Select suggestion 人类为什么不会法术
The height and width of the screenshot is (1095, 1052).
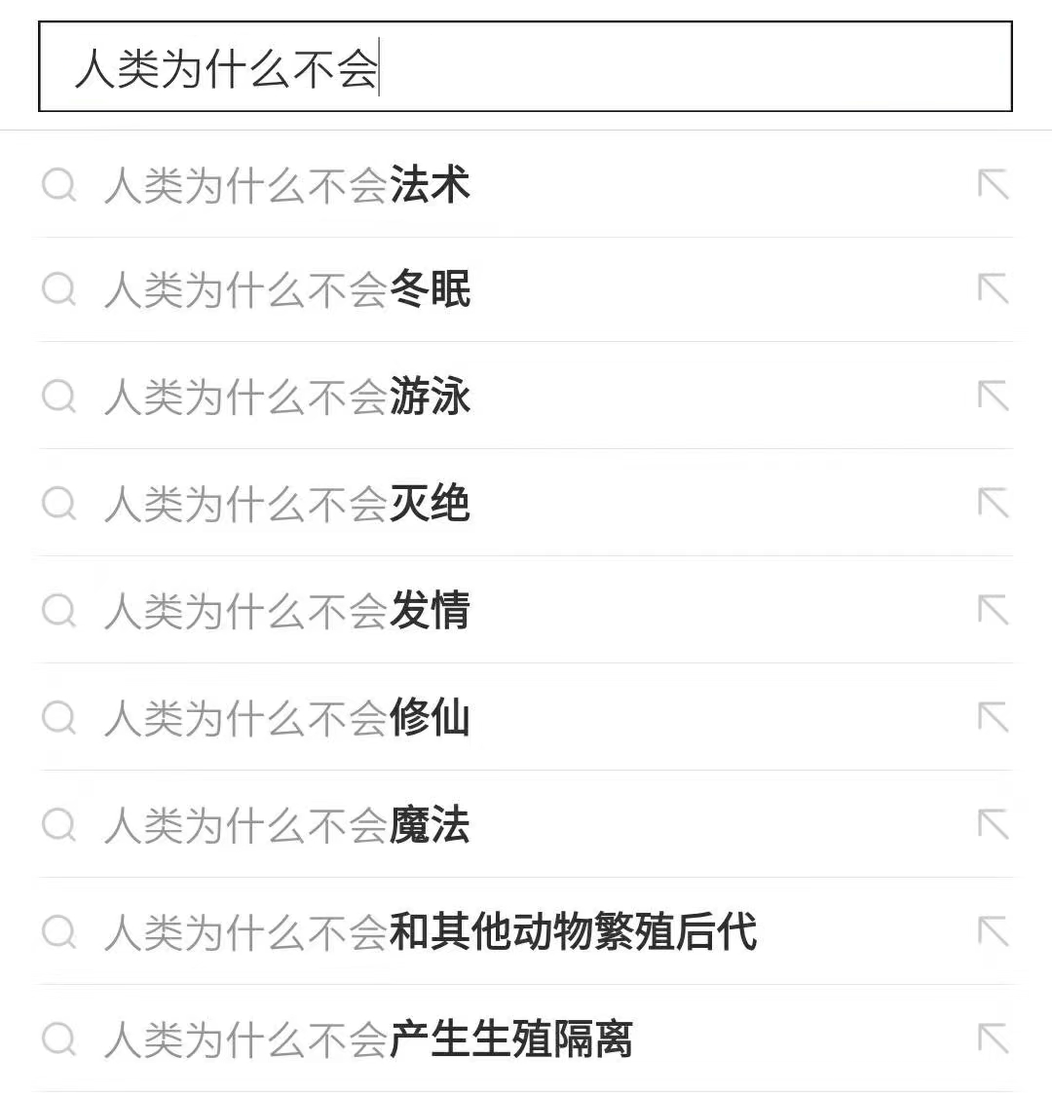(x=288, y=186)
